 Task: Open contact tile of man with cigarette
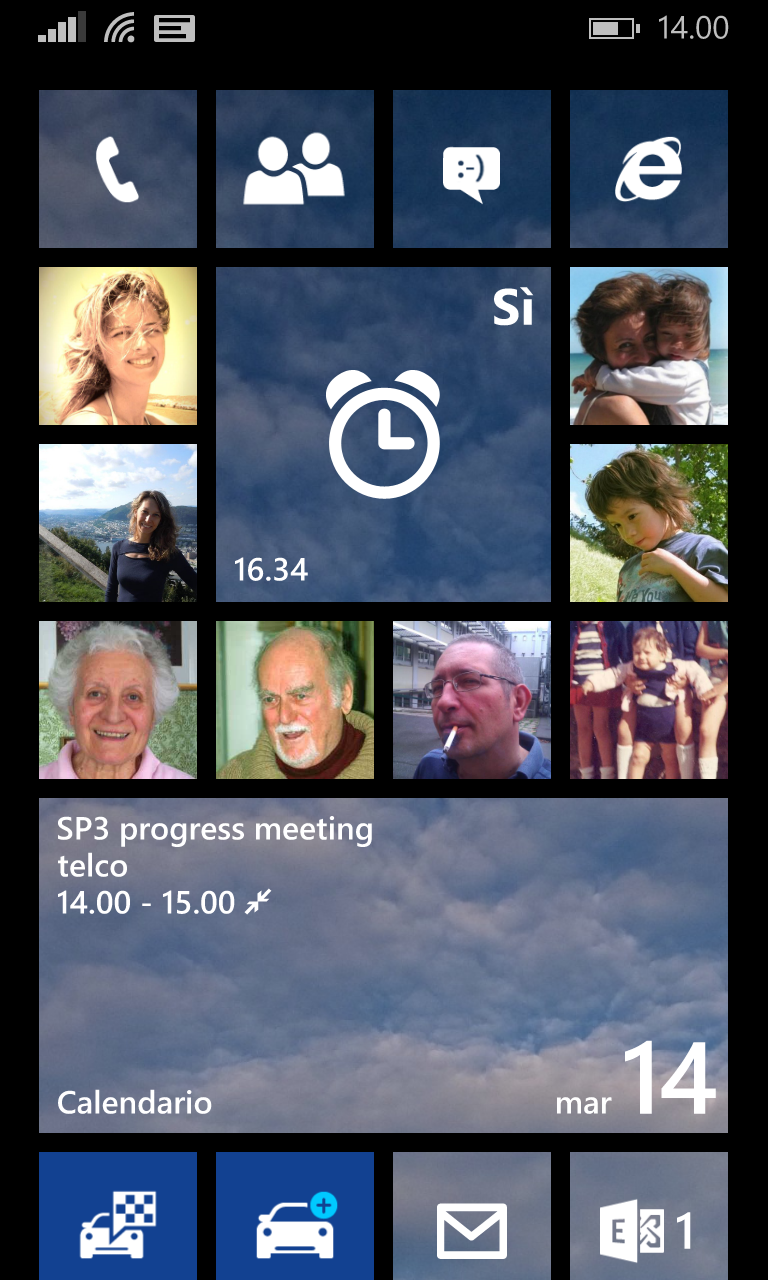click(472, 700)
